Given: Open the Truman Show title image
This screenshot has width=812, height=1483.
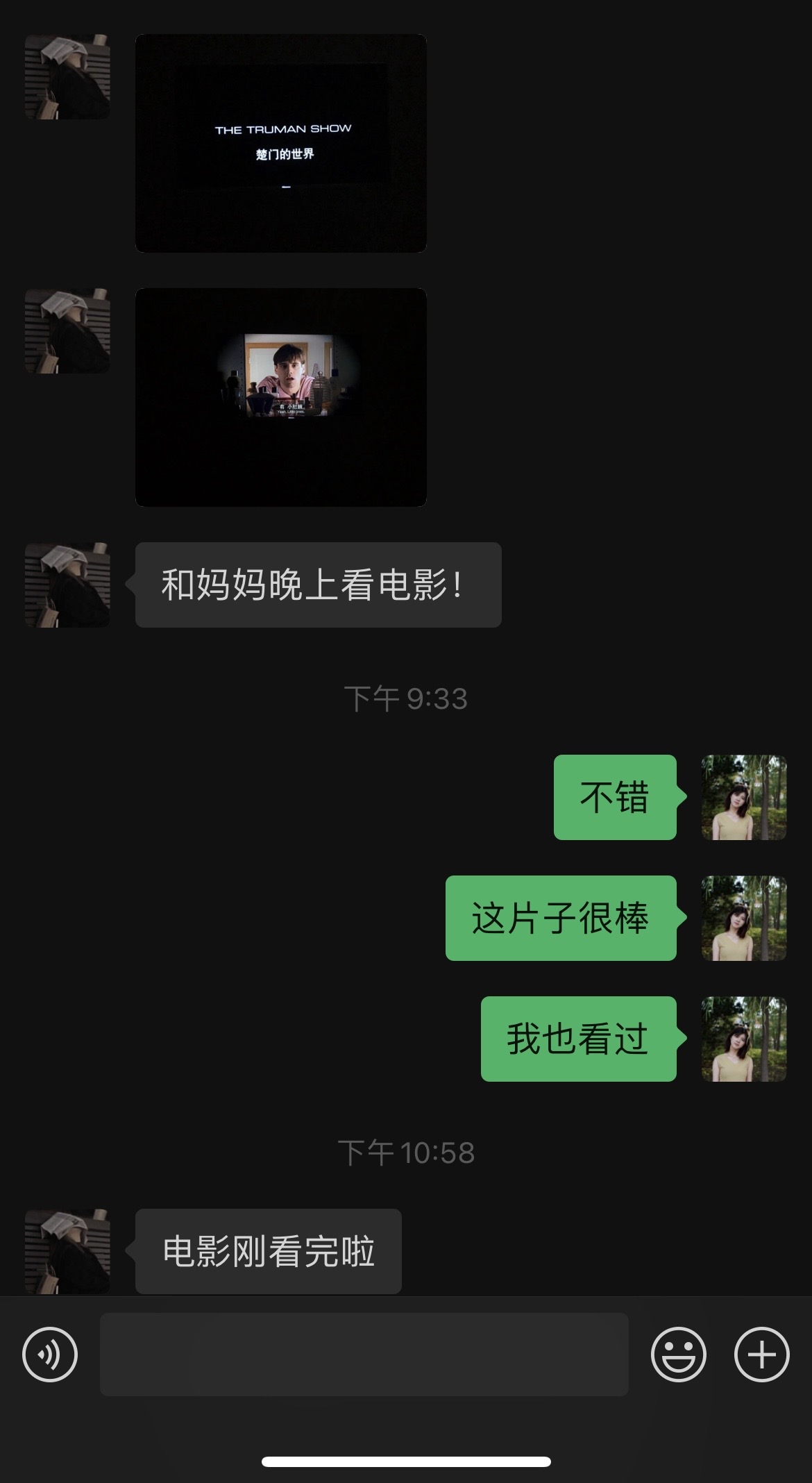Looking at the screenshot, I should tap(280, 143).
